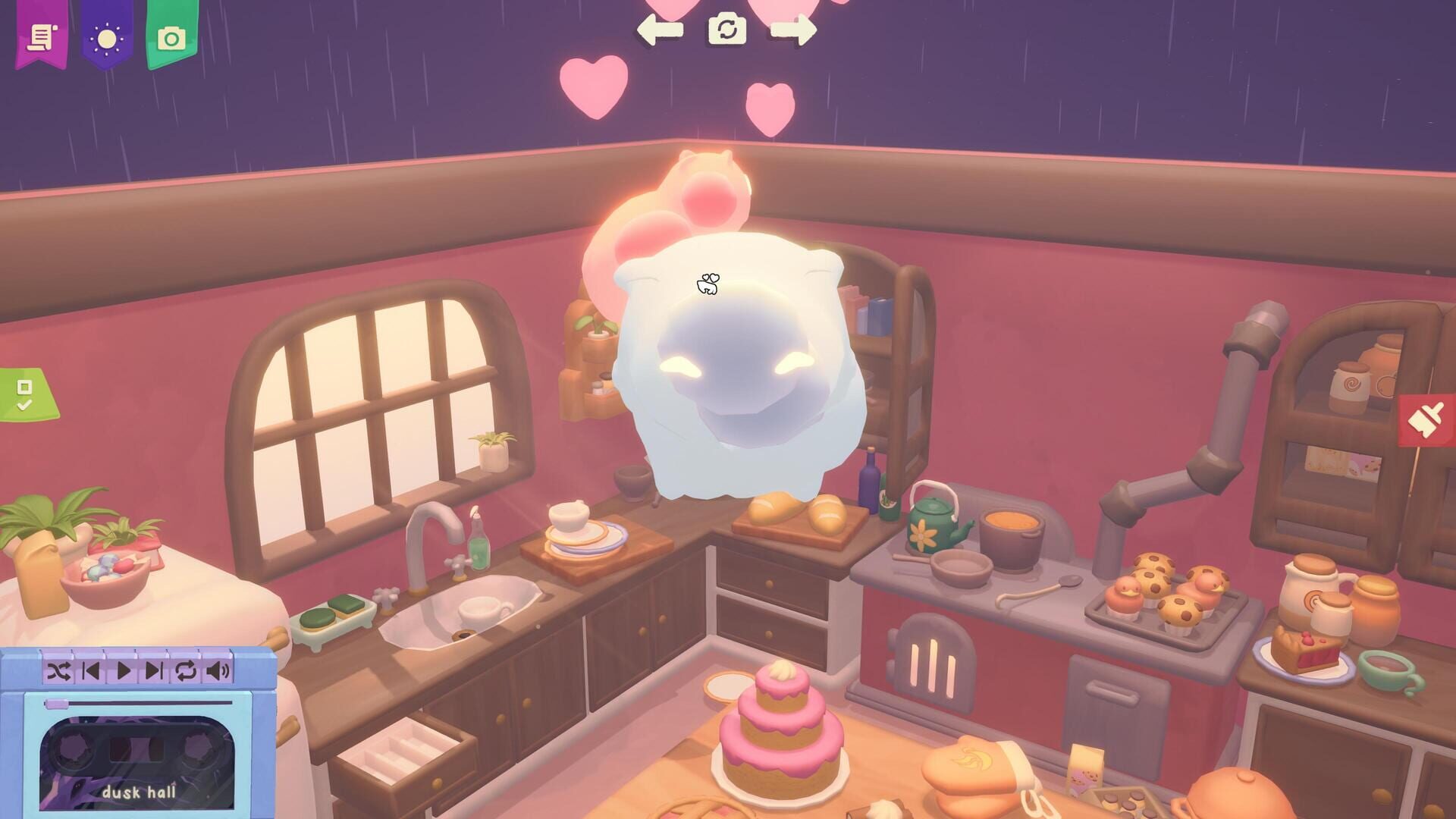Go to previous room with left arrow
Viewport: 1456px width, 819px height.
659,30
